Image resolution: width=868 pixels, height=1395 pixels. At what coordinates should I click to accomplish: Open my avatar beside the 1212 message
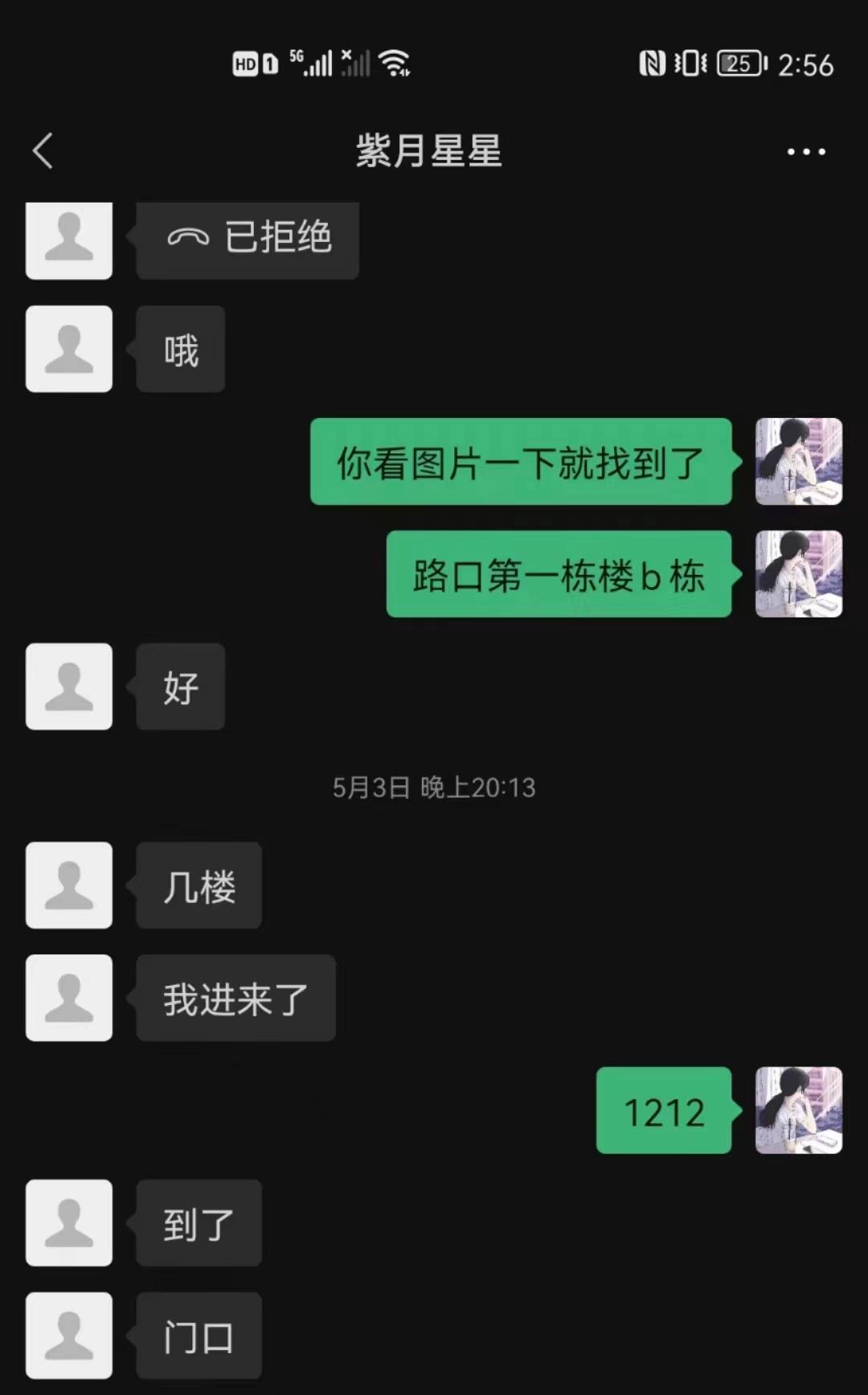pyautogui.click(x=798, y=1110)
